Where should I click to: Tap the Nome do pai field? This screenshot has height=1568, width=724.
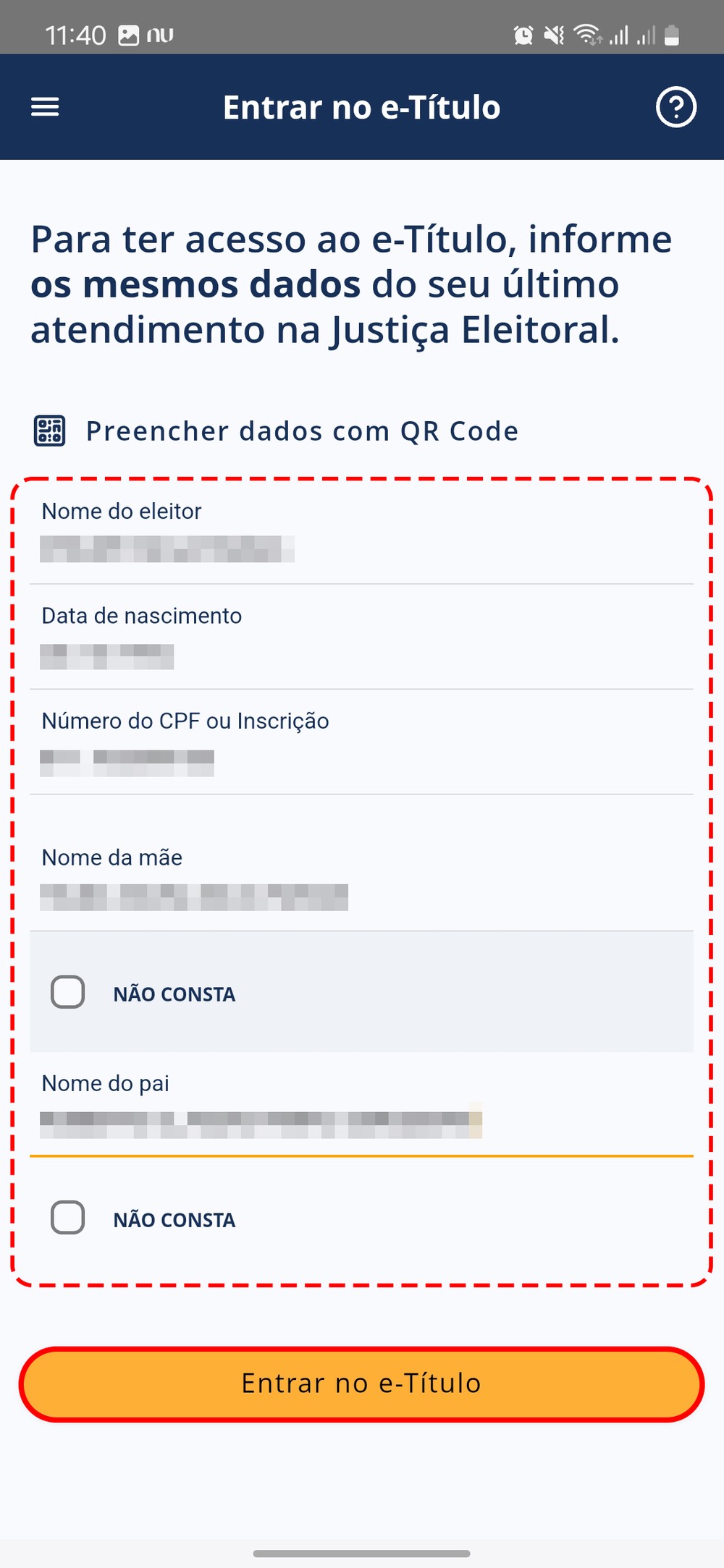pos(361,1124)
